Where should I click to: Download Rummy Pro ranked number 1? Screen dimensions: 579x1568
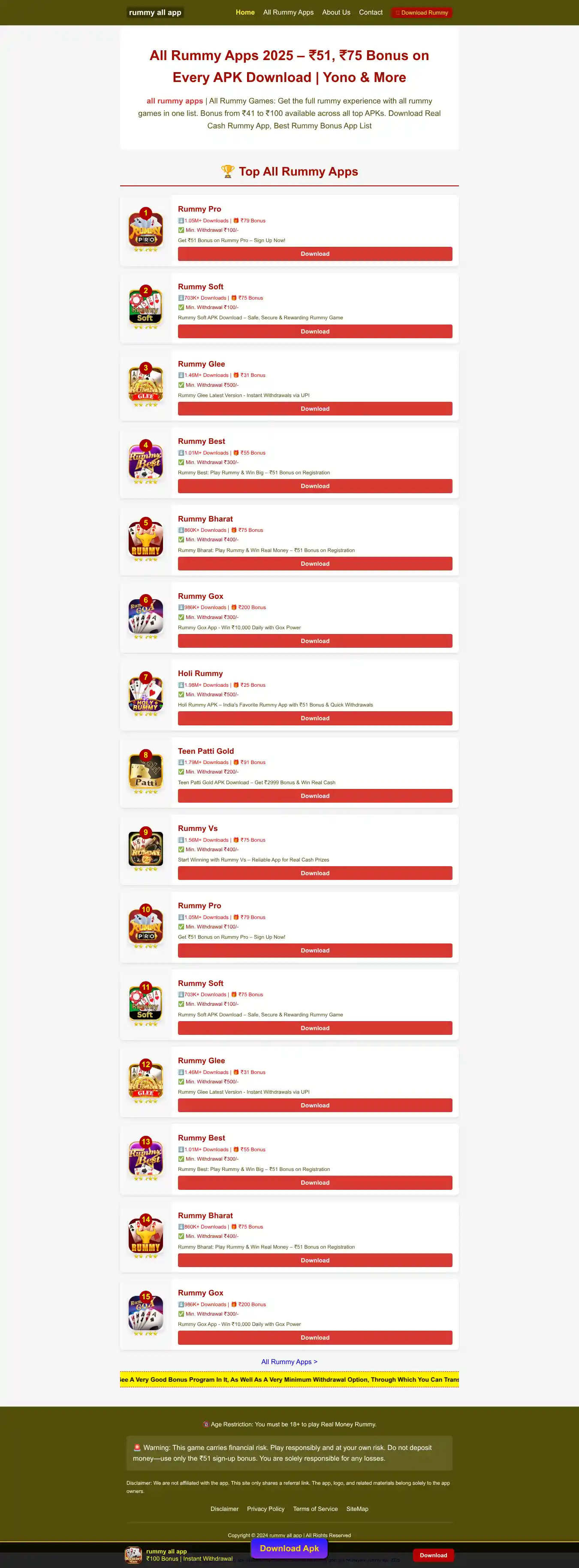click(x=314, y=254)
